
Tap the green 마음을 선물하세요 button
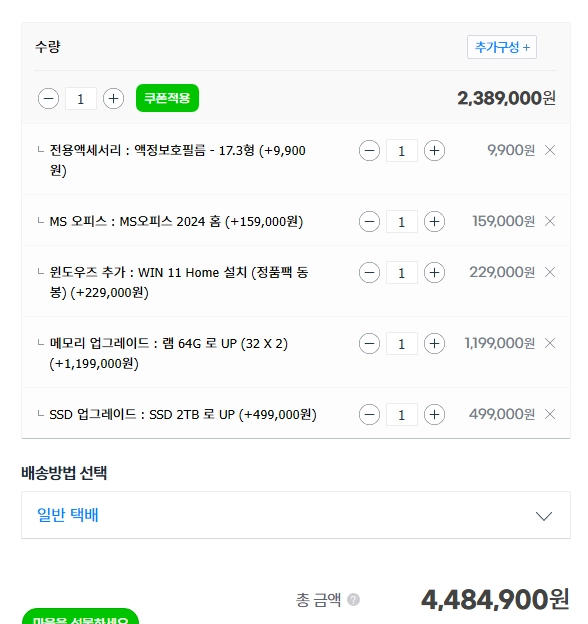coord(80,616)
